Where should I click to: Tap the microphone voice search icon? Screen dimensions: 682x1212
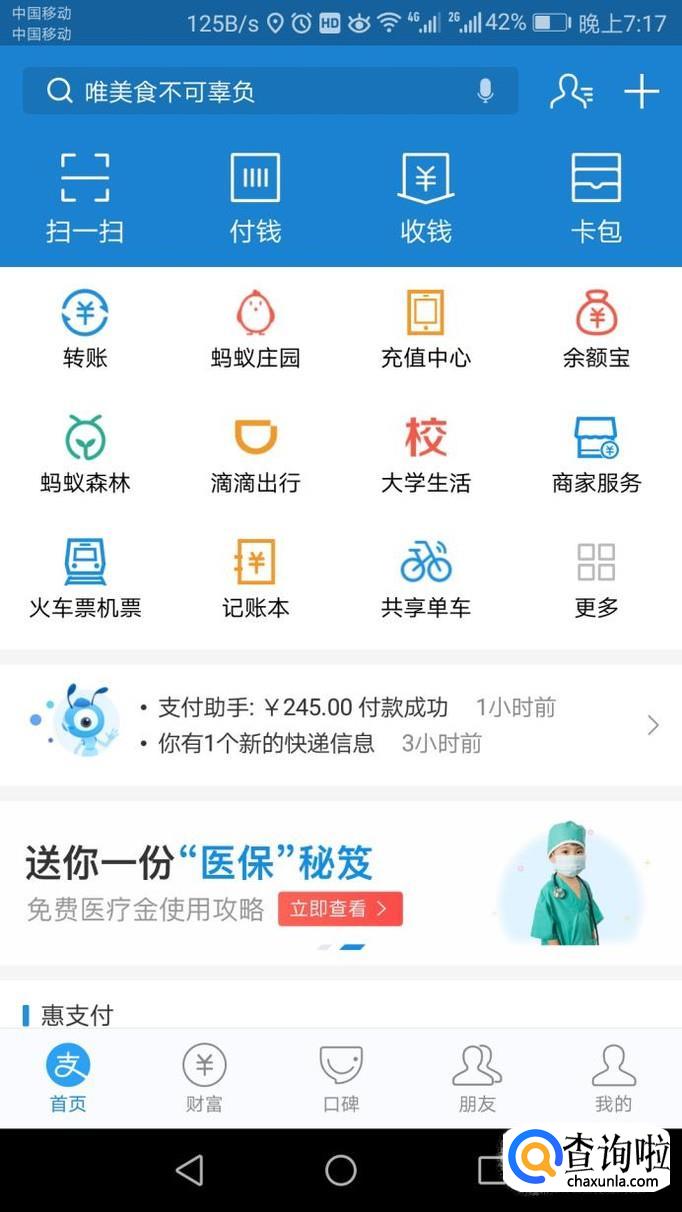tap(485, 92)
